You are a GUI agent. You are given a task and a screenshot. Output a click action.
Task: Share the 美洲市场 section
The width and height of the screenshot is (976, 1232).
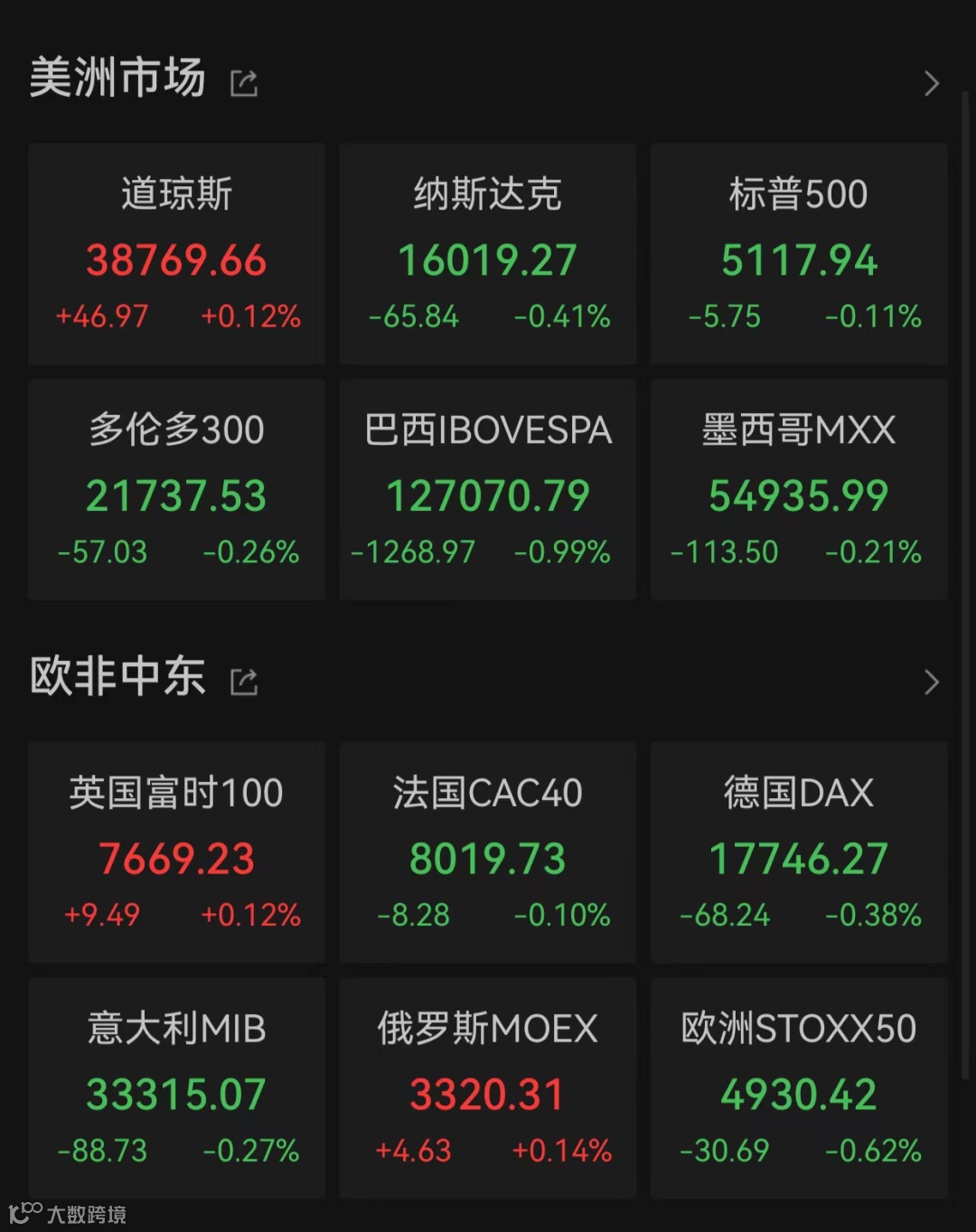(244, 84)
